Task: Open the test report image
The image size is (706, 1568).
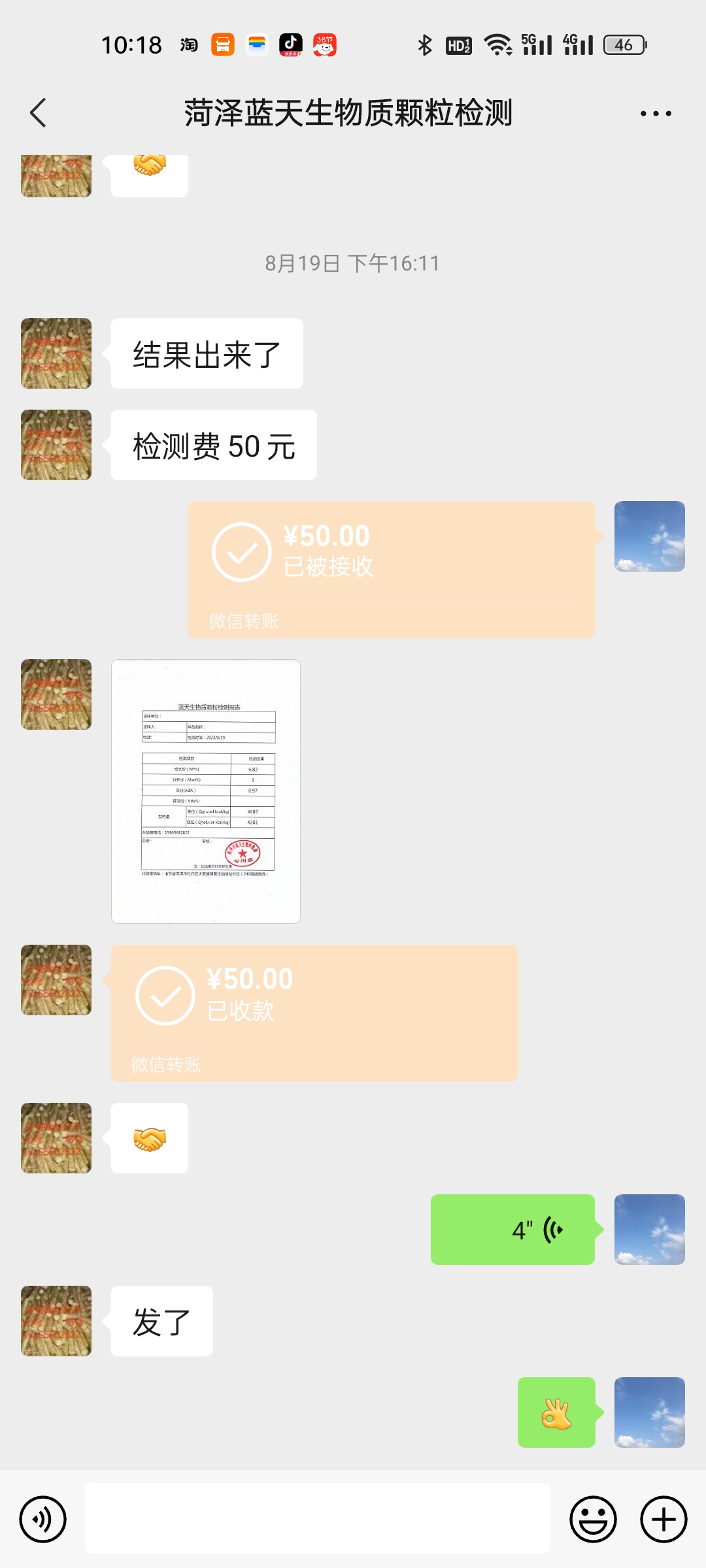Action: [x=206, y=791]
